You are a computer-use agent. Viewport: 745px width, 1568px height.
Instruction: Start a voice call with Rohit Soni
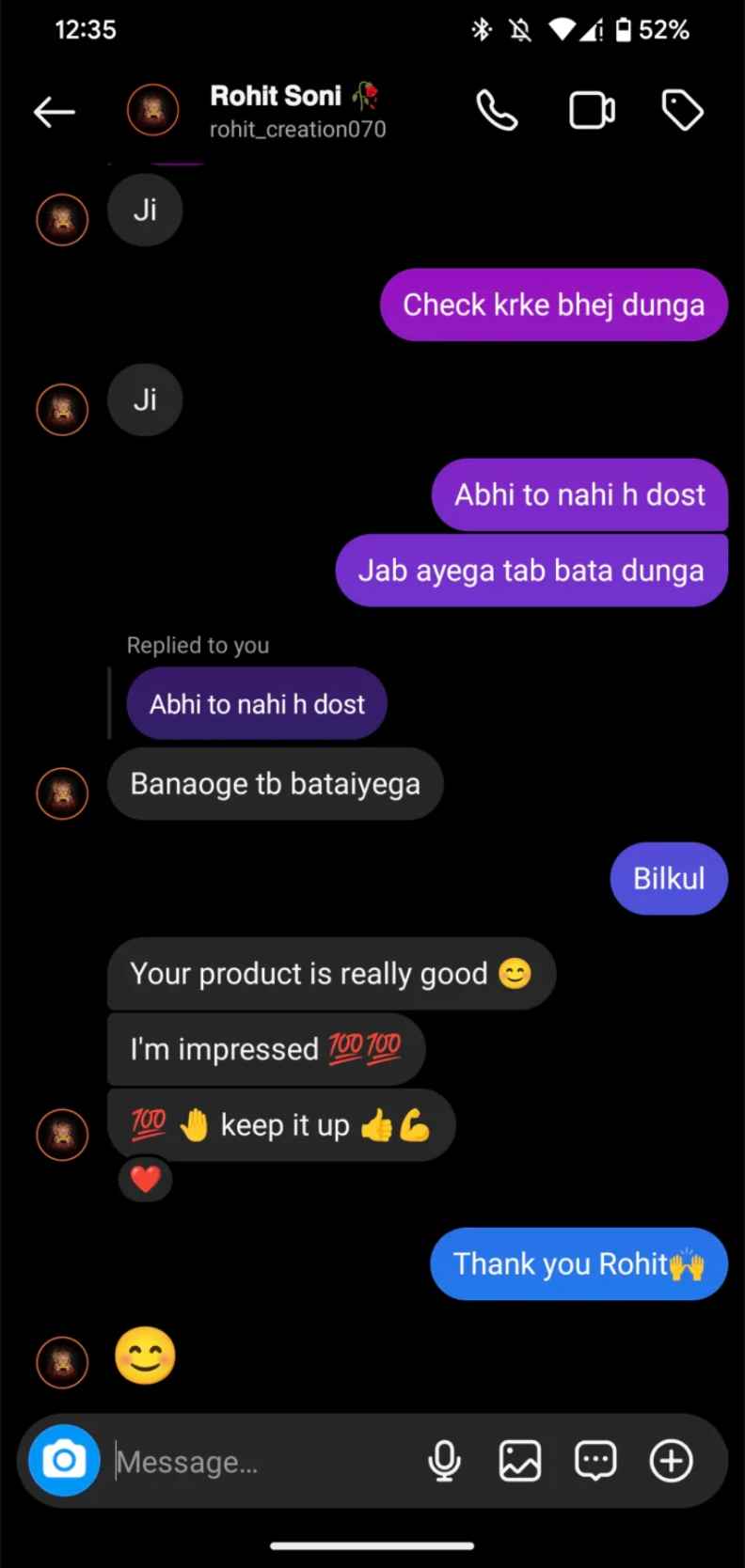[x=497, y=109]
